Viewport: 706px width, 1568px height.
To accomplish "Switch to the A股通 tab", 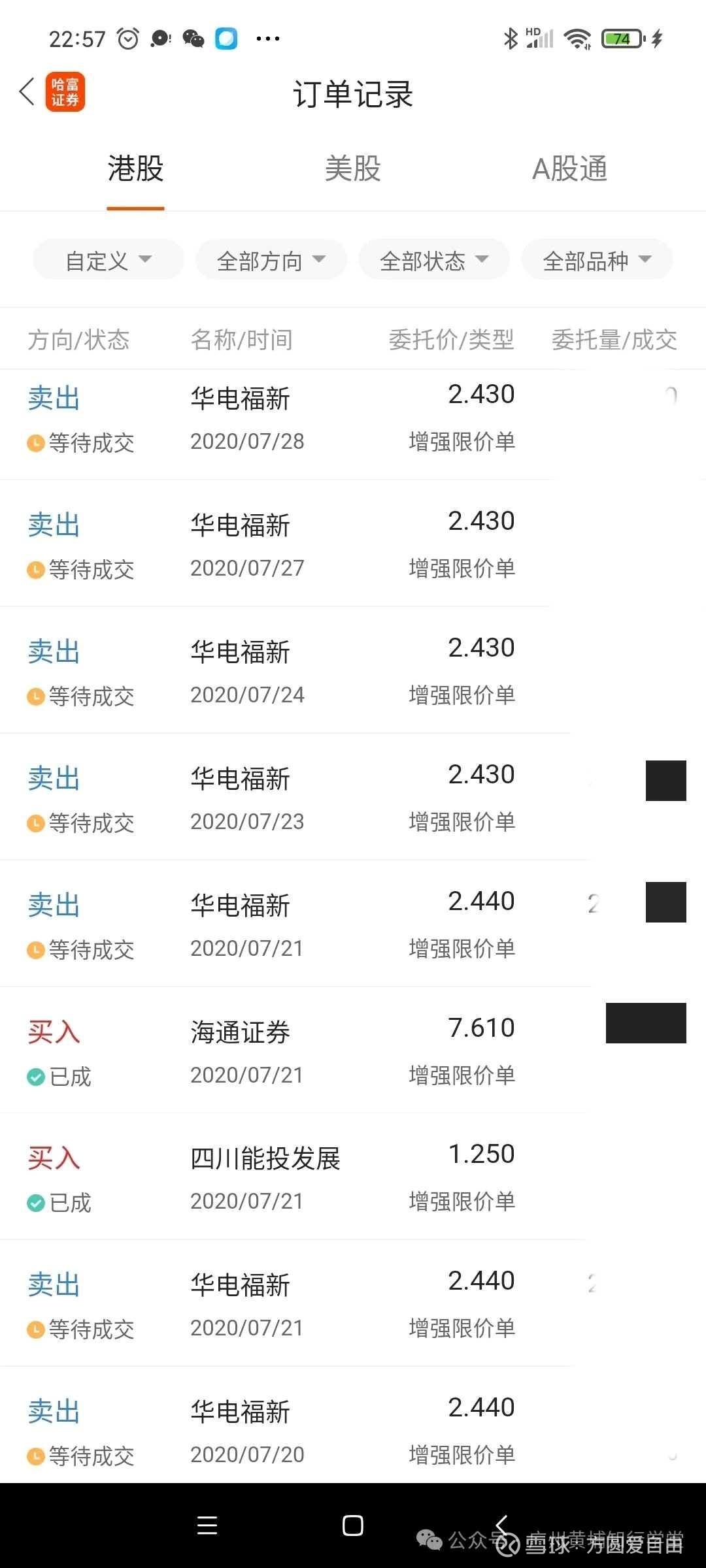I will pyautogui.click(x=570, y=169).
